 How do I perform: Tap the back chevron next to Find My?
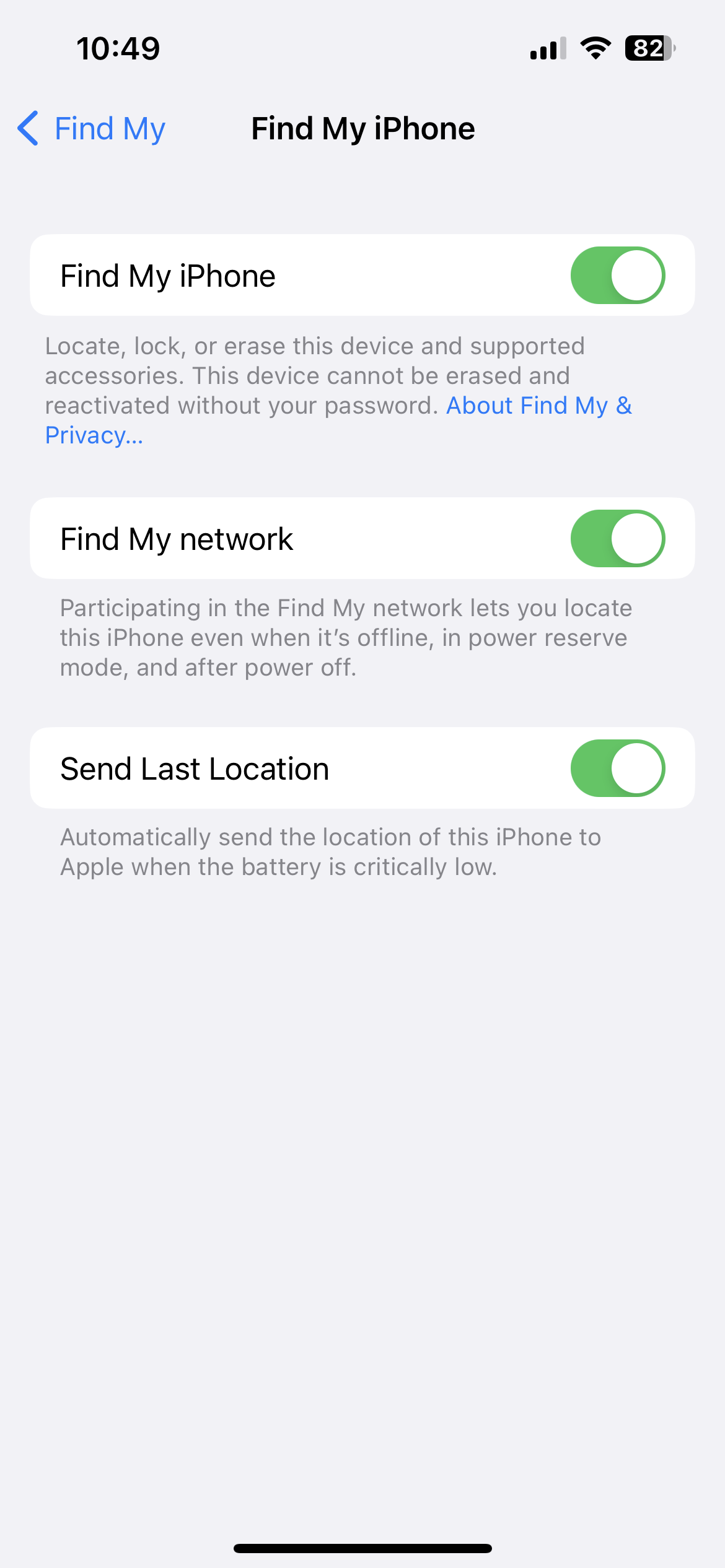[x=27, y=129]
